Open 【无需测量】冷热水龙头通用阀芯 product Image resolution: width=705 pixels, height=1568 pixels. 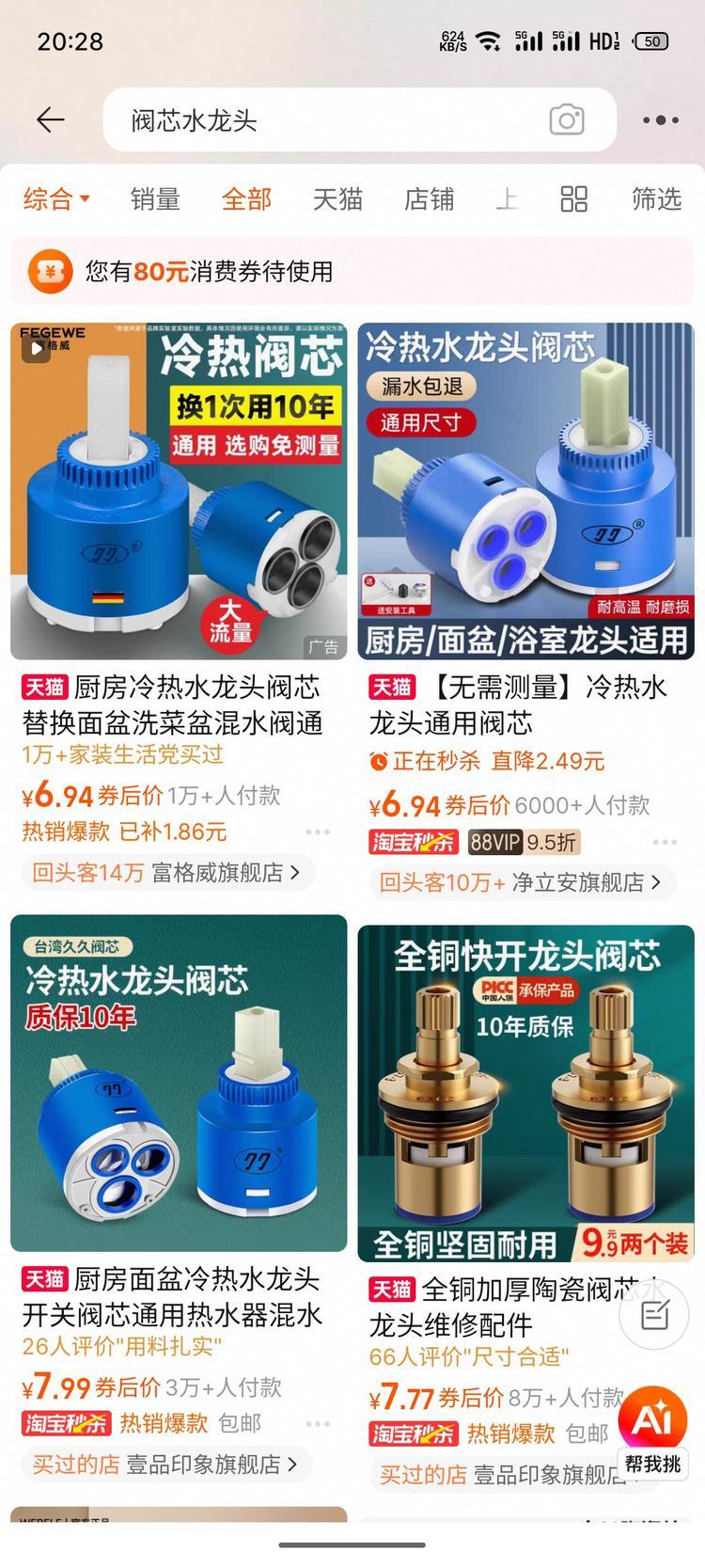(525, 491)
